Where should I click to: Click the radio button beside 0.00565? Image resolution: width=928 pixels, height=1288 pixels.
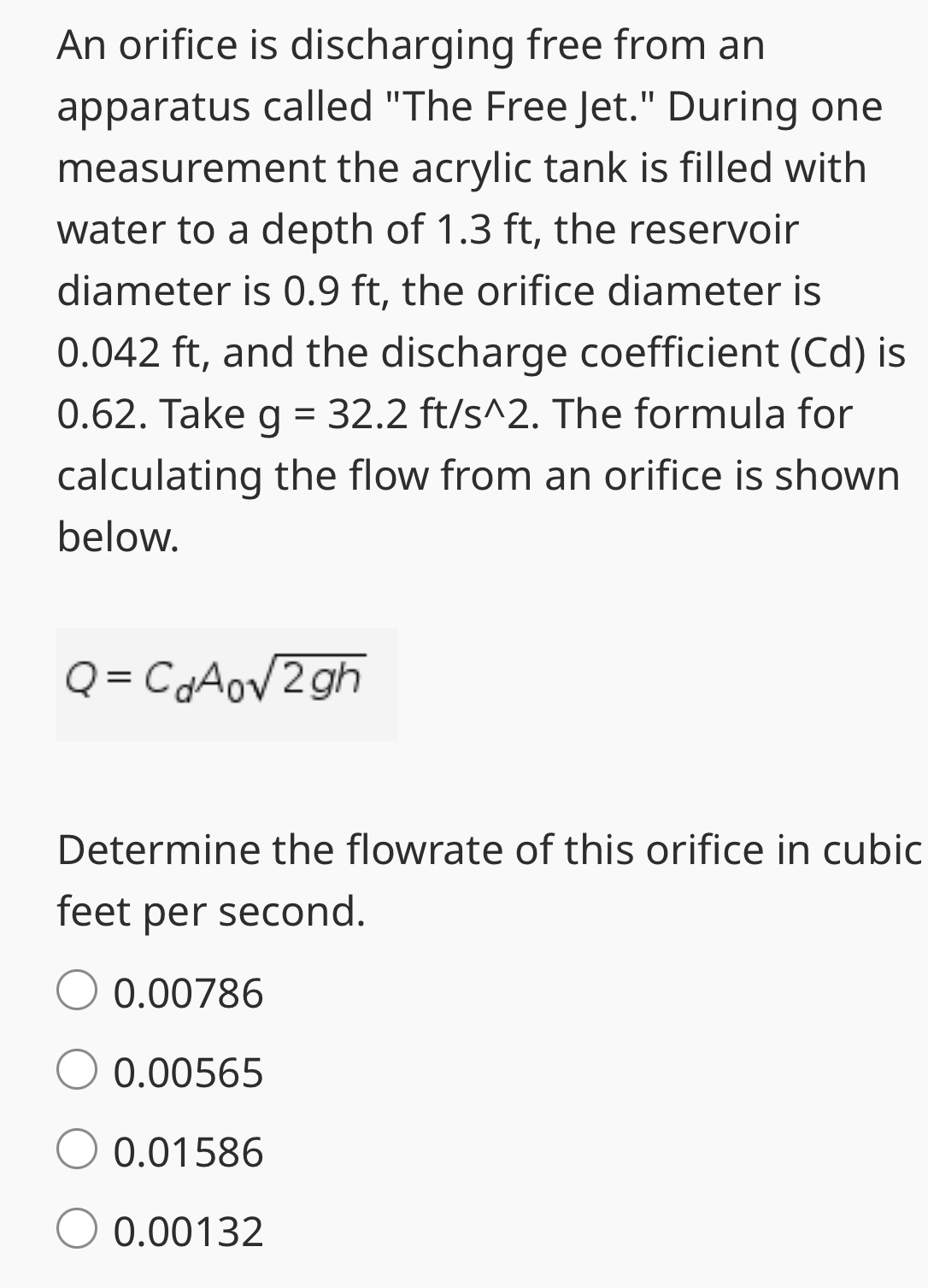[x=78, y=1069]
